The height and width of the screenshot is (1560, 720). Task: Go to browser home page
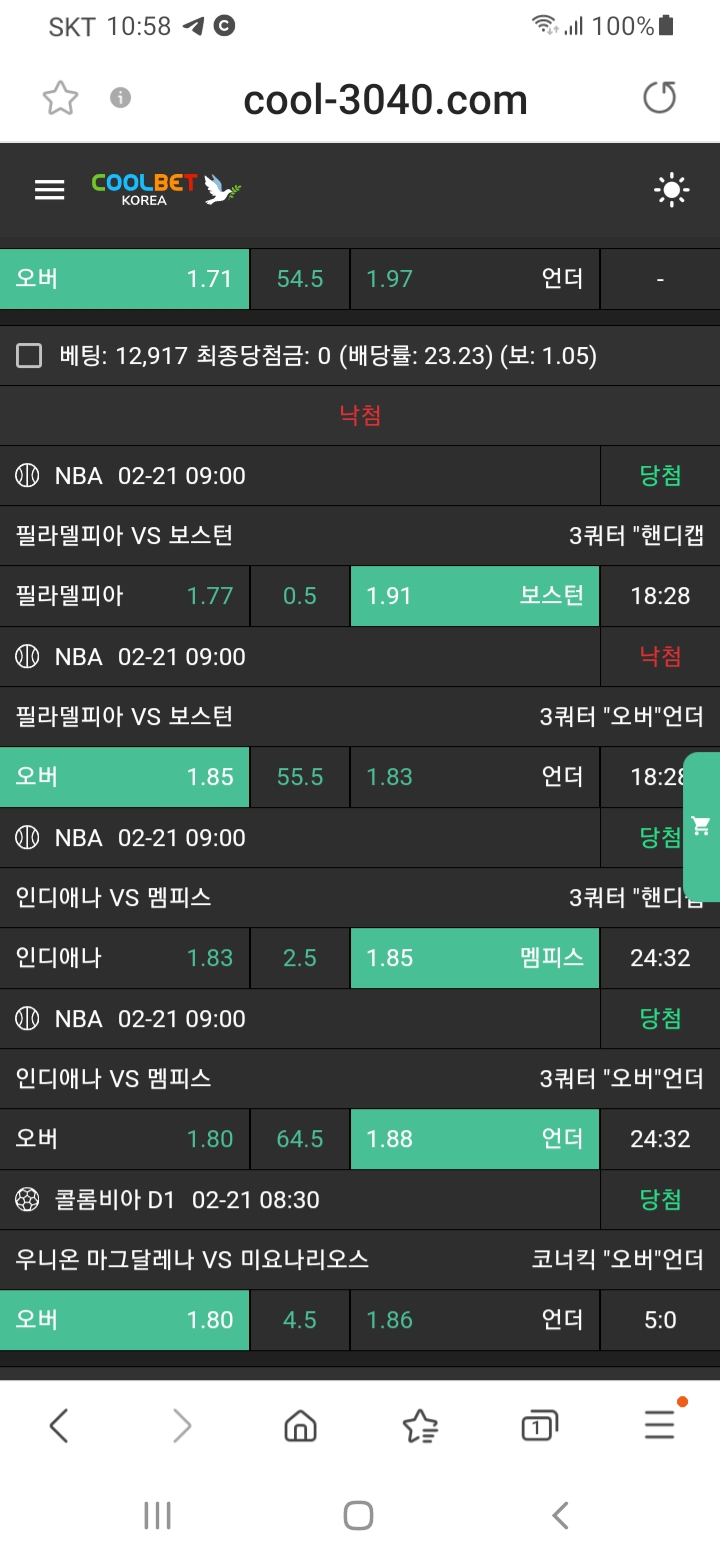coord(300,1425)
